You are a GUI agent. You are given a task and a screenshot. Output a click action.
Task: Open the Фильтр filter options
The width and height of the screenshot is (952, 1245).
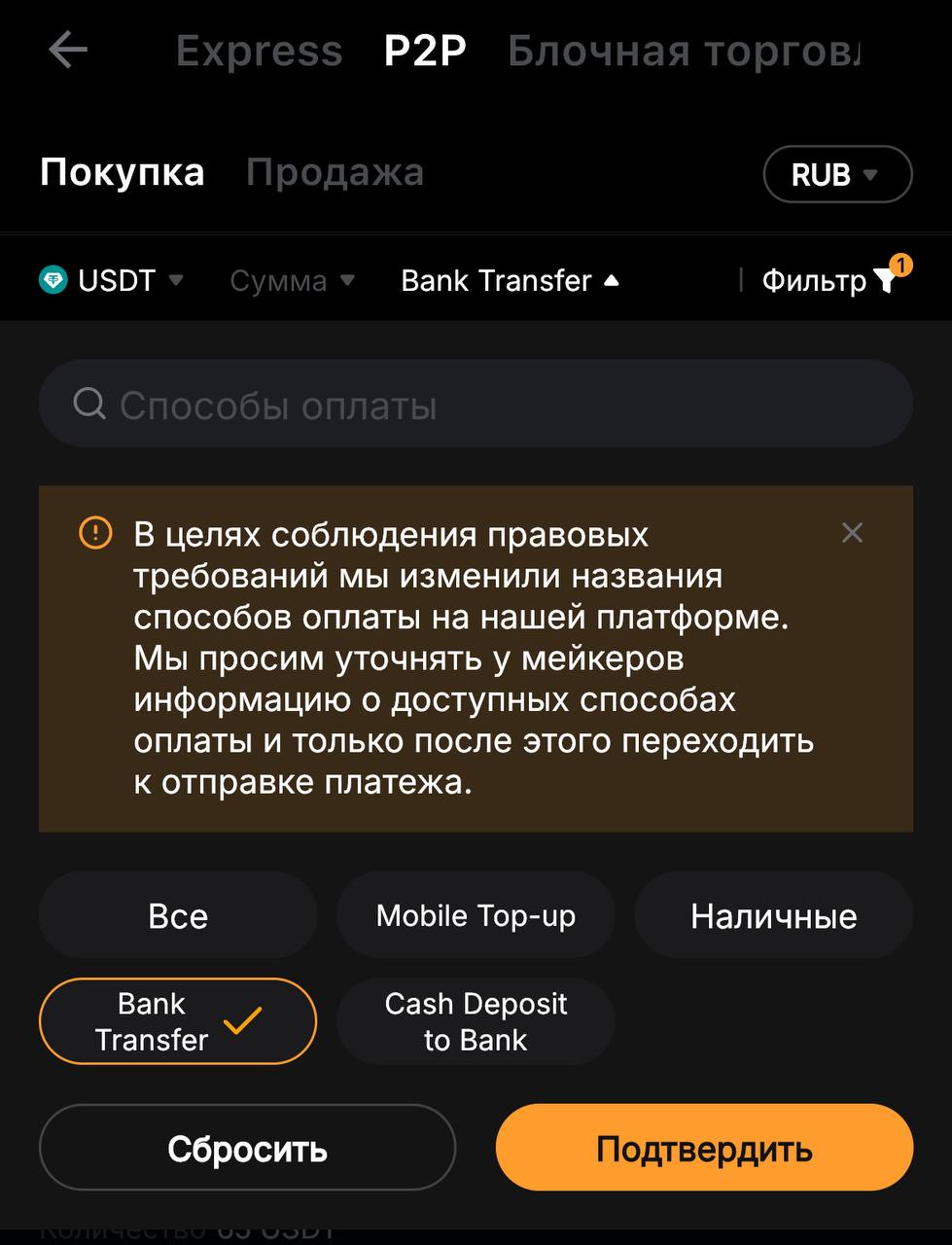coord(829,280)
